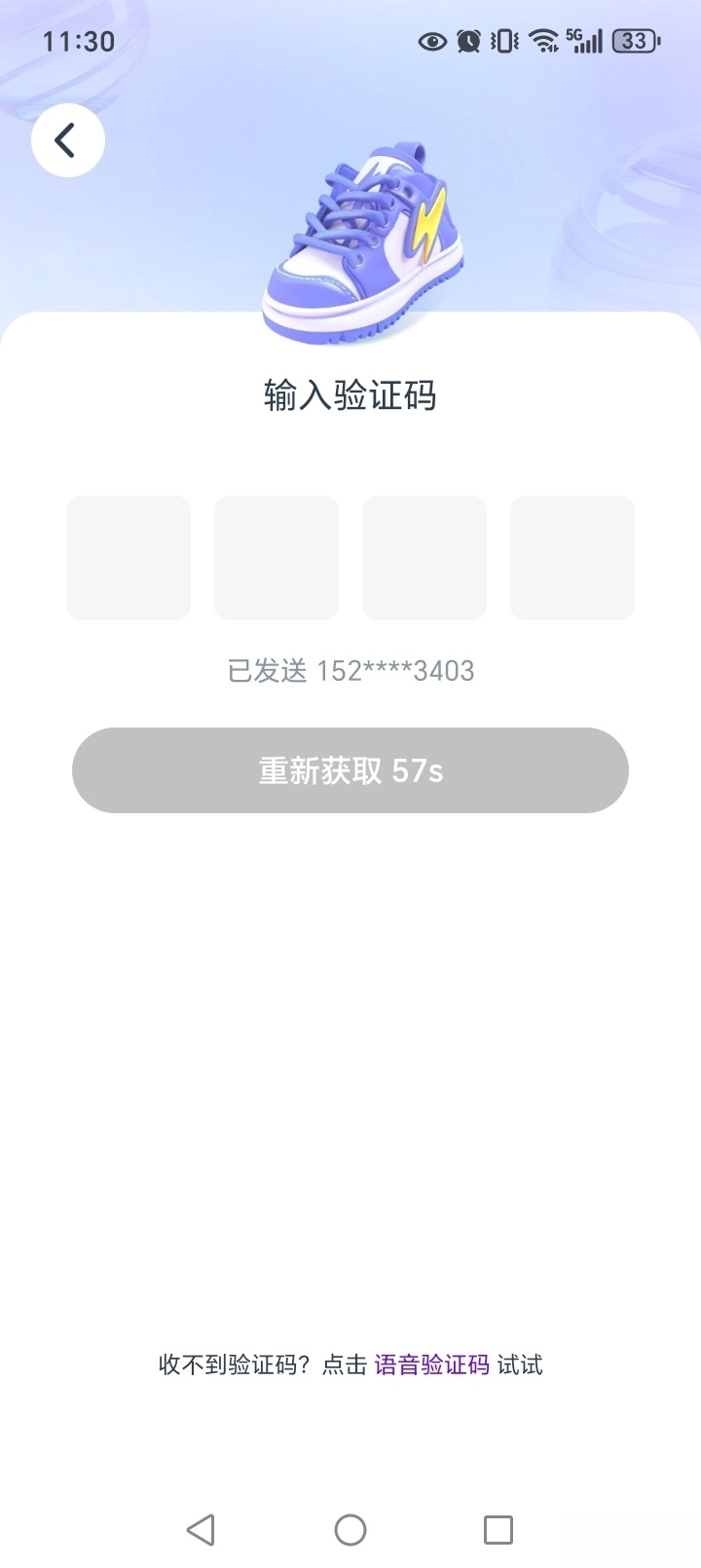The width and height of the screenshot is (701, 1568).
Task: Select the second verification code box
Action: 277,558
